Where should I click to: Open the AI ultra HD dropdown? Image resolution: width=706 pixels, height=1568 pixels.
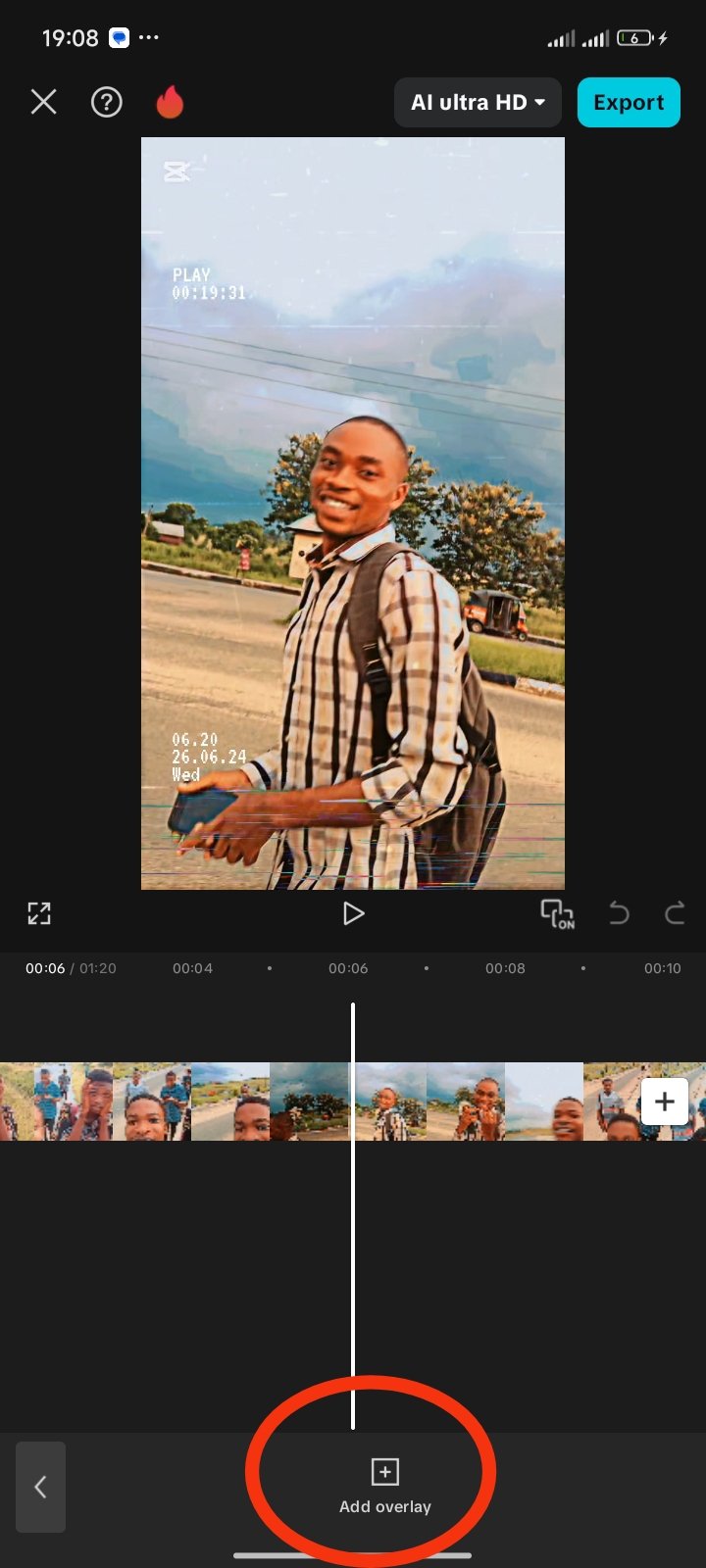pos(478,103)
